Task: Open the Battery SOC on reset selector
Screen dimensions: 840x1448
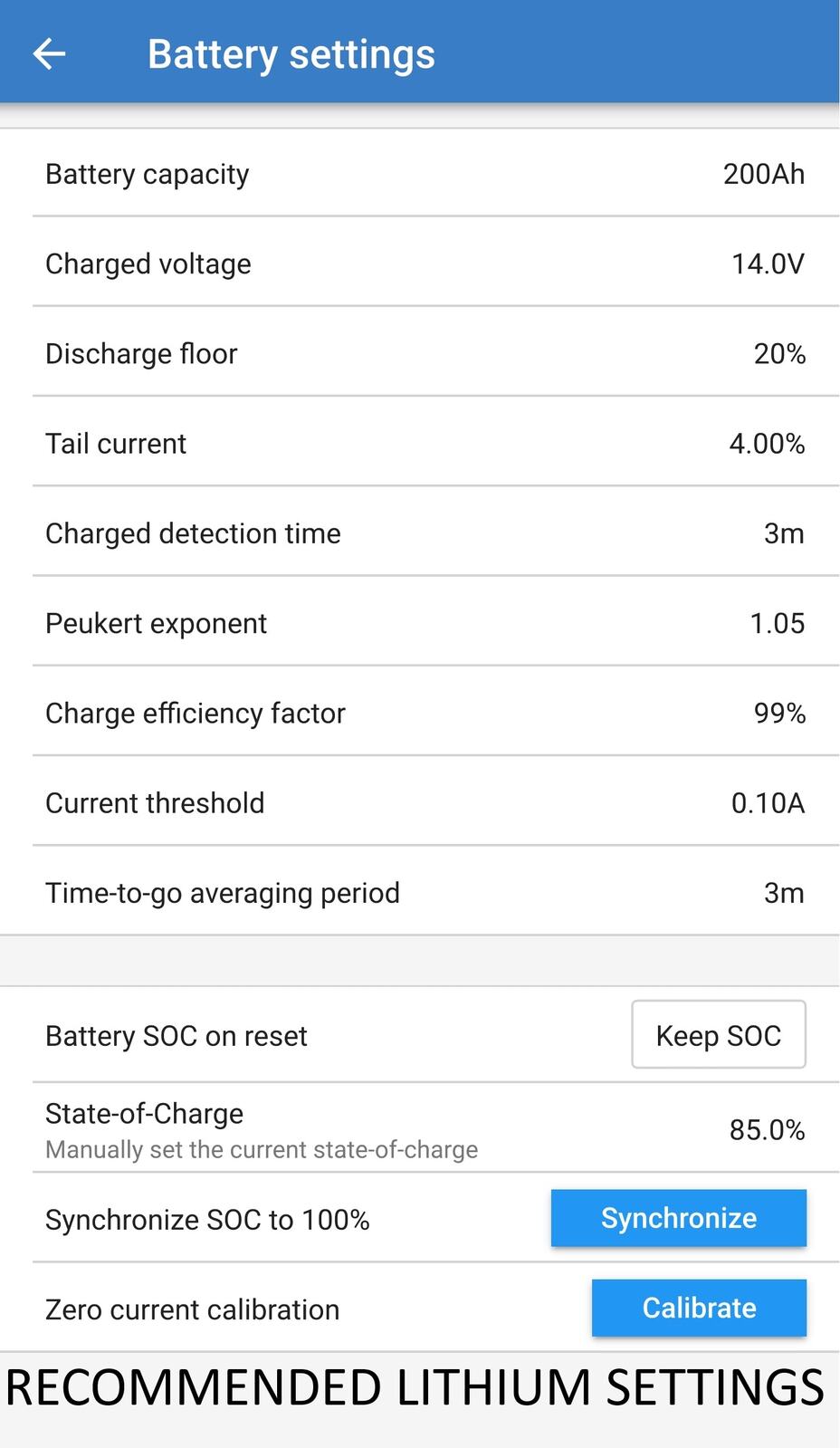Action: (x=718, y=1034)
